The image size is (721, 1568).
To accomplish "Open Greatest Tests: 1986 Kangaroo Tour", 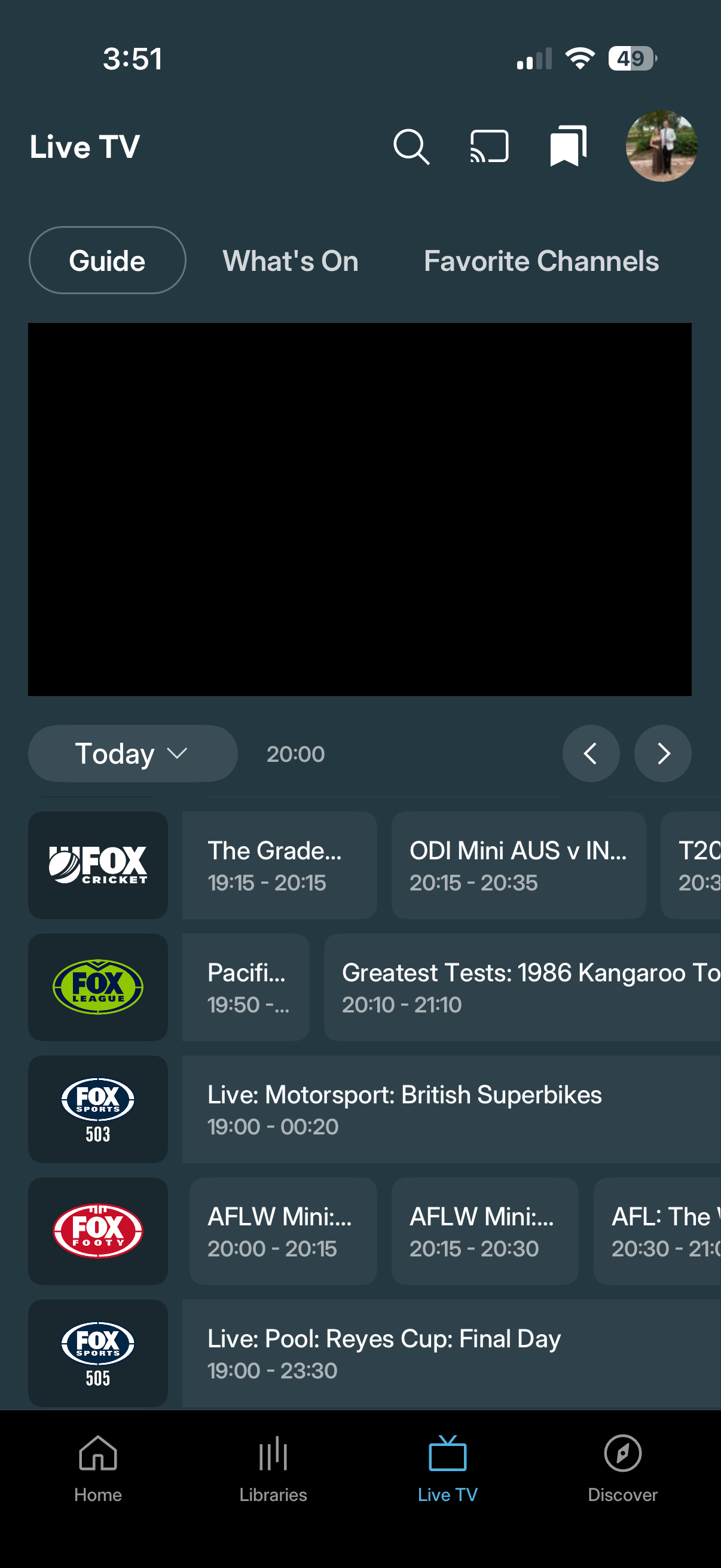I will (x=523, y=987).
